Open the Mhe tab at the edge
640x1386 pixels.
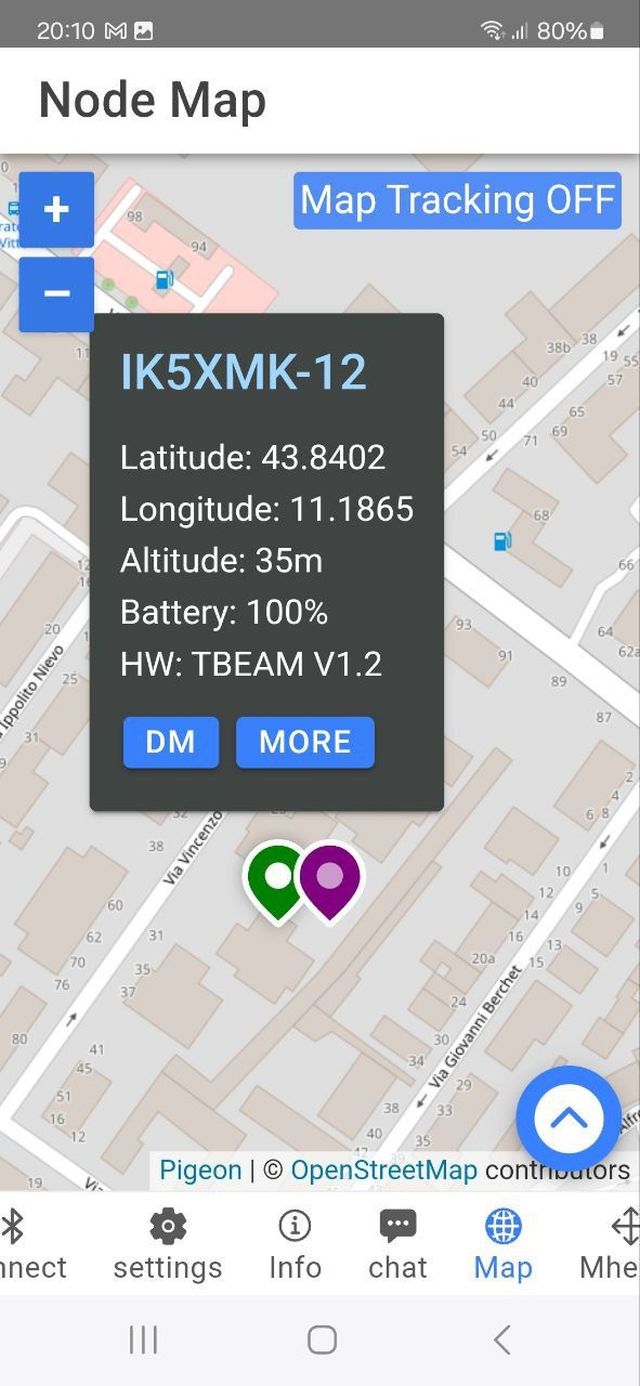point(610,1245)
